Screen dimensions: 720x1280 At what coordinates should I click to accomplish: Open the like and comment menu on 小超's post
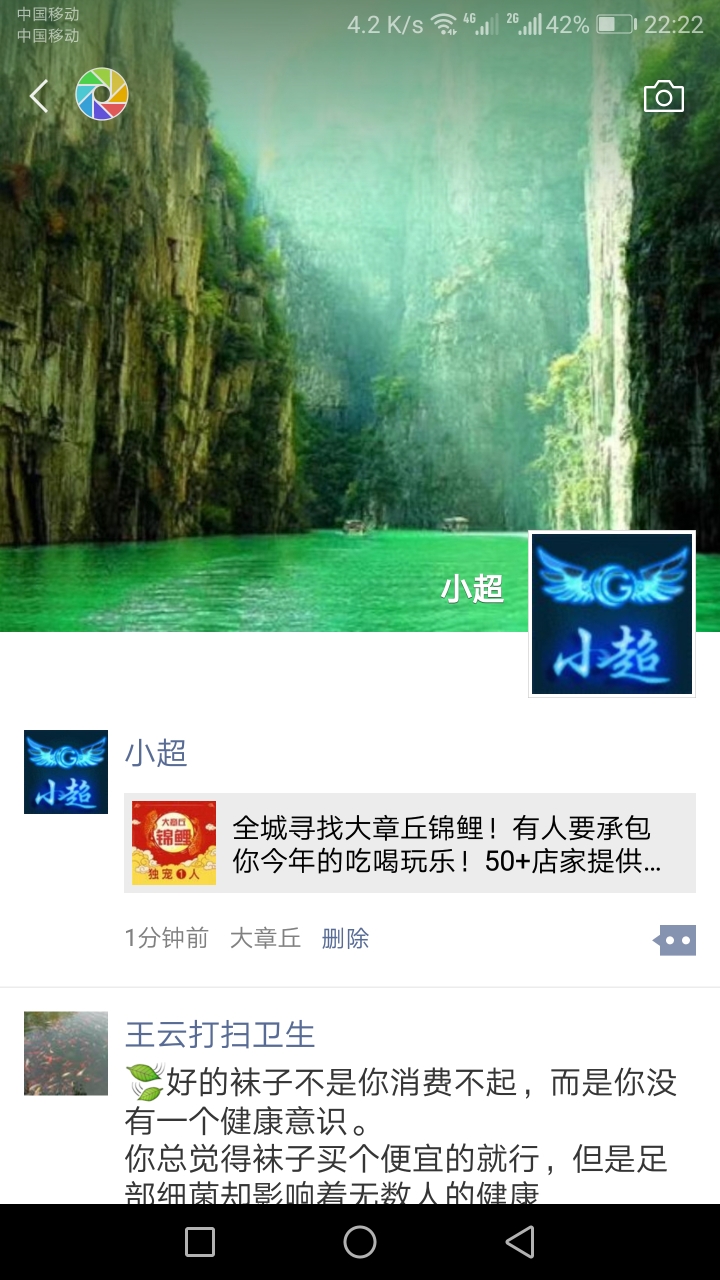[676, 940]
